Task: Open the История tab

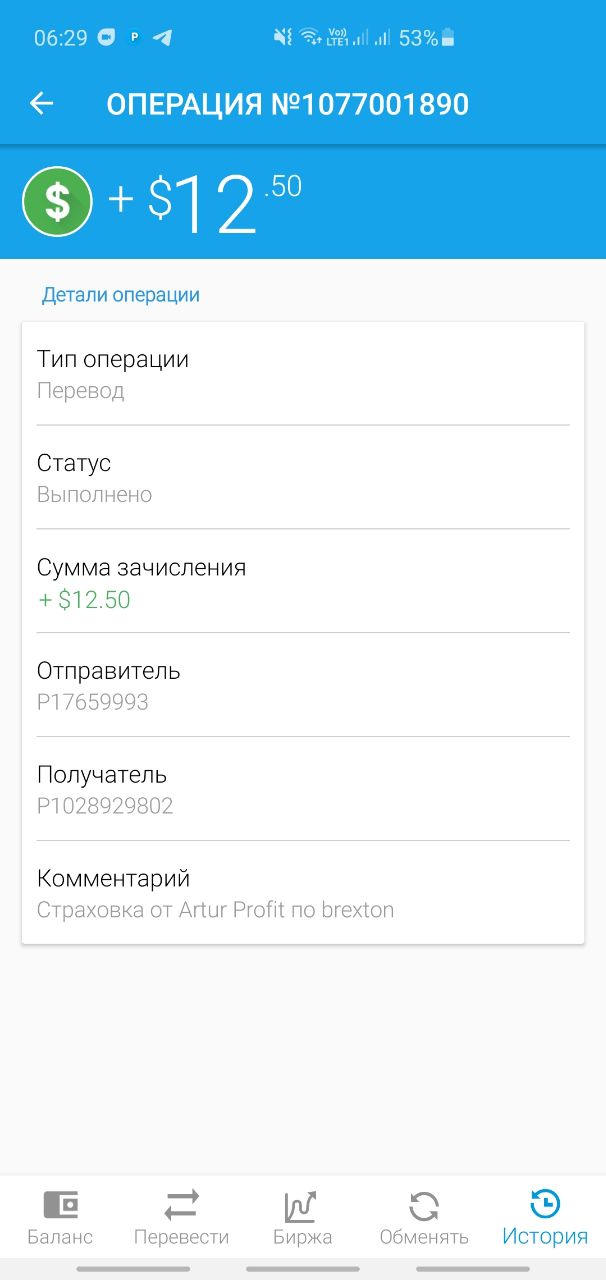Action: 545,1217
